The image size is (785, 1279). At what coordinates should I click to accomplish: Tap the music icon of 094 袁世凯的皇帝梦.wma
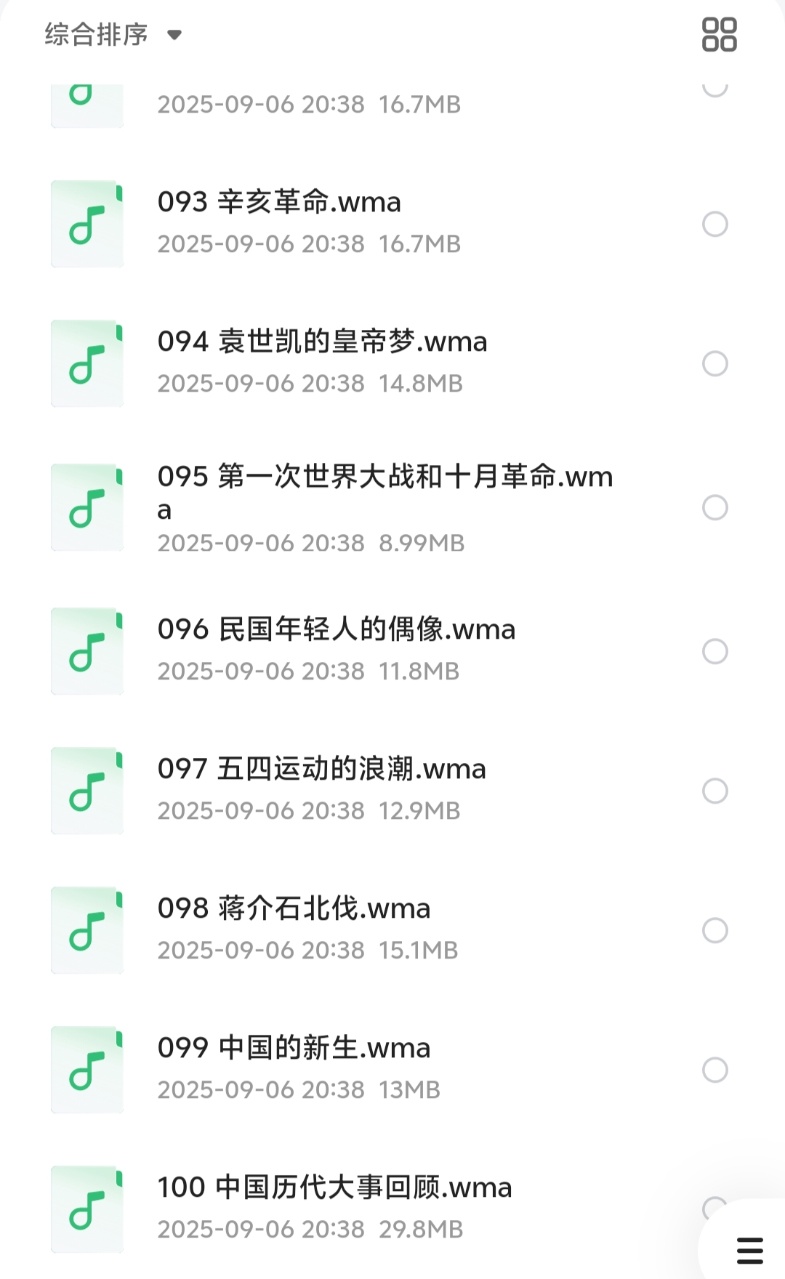[x=86, y=363]
